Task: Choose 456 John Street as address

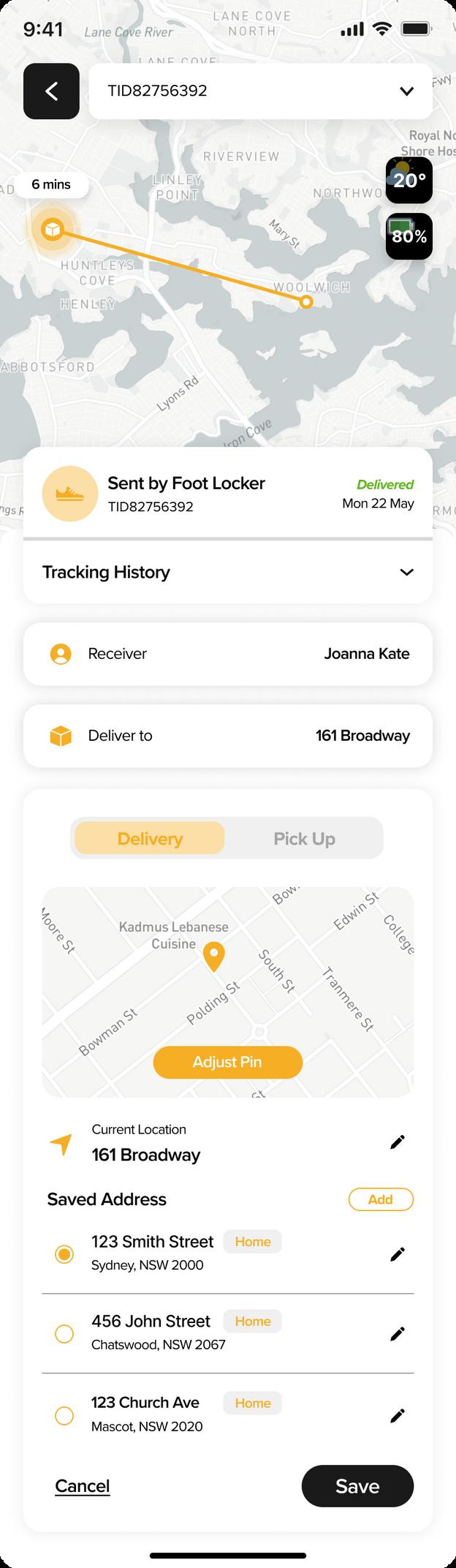Action: point(64,1333)
